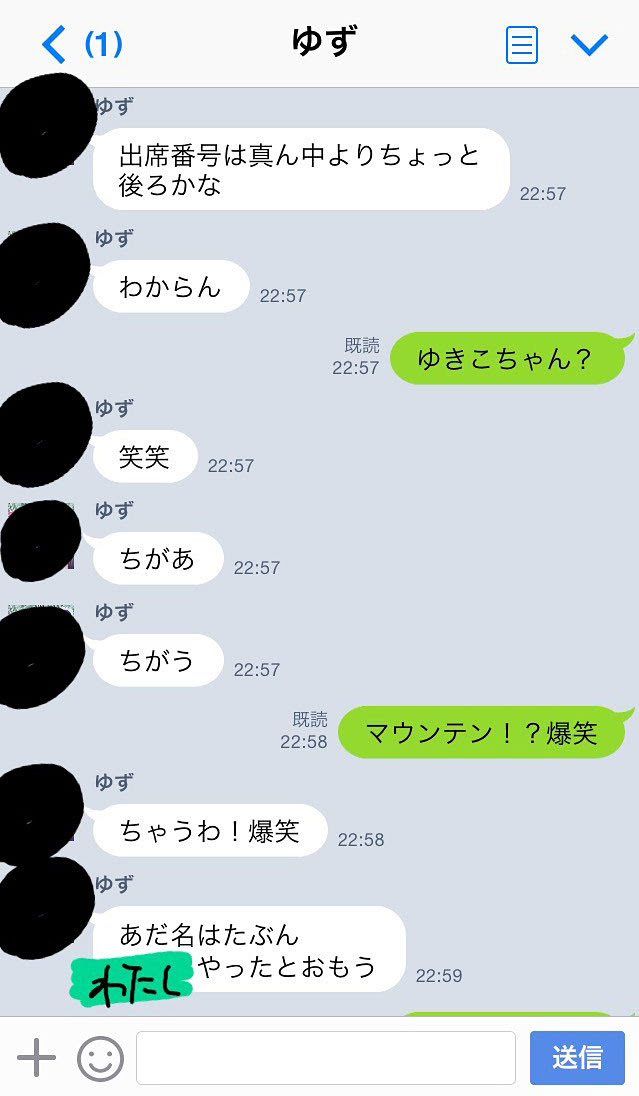Tap the 送信 send button

[577, 1058]
